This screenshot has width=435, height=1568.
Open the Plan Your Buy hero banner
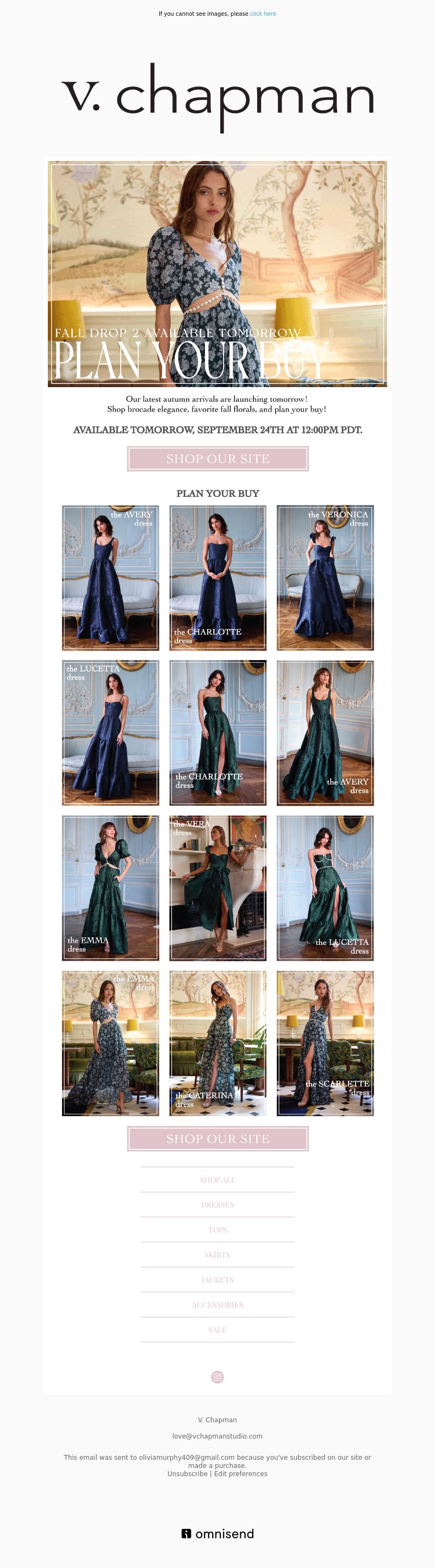(x=217, y=273)
